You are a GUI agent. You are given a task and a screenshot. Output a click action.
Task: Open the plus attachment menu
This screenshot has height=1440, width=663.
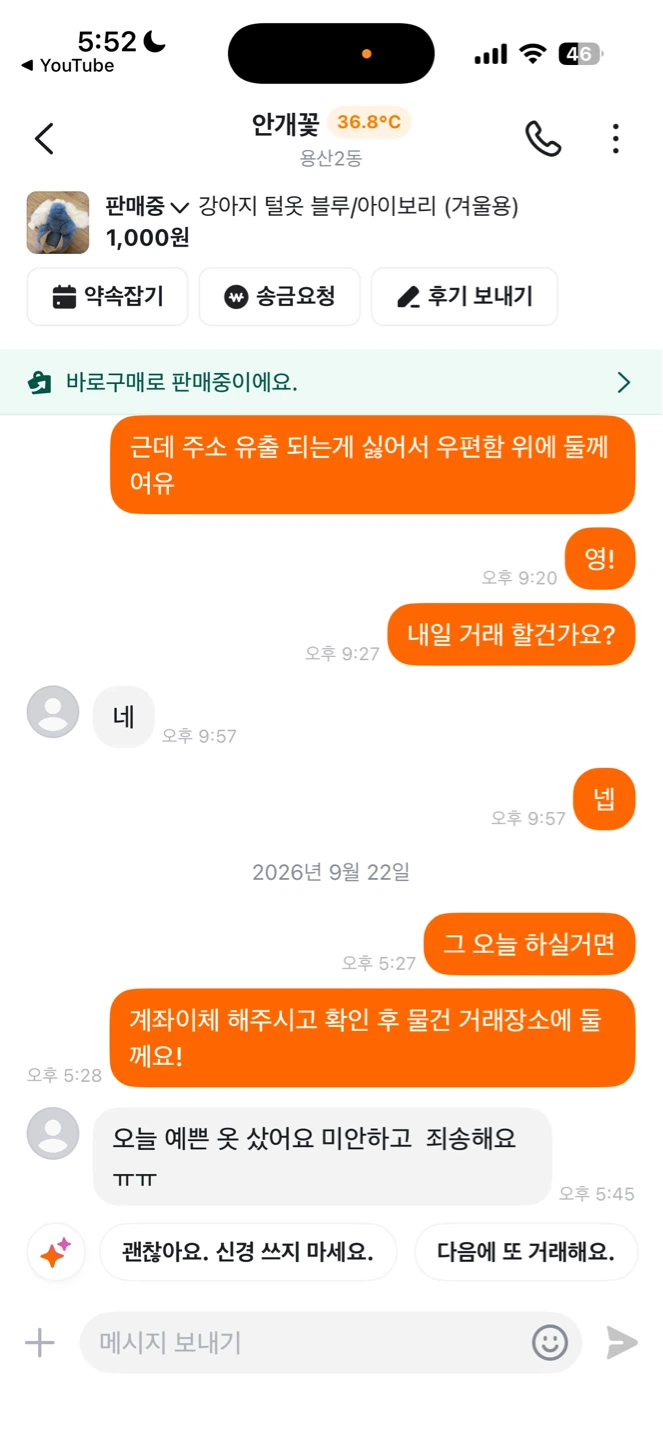pos(40,1342)
